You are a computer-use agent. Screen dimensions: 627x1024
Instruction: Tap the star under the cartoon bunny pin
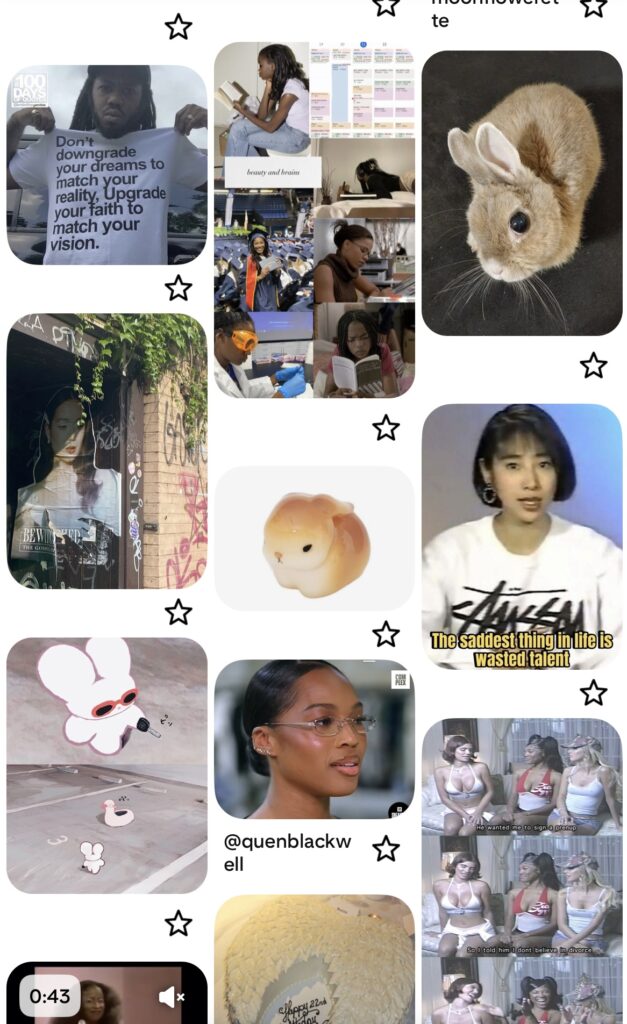(178, 923)
